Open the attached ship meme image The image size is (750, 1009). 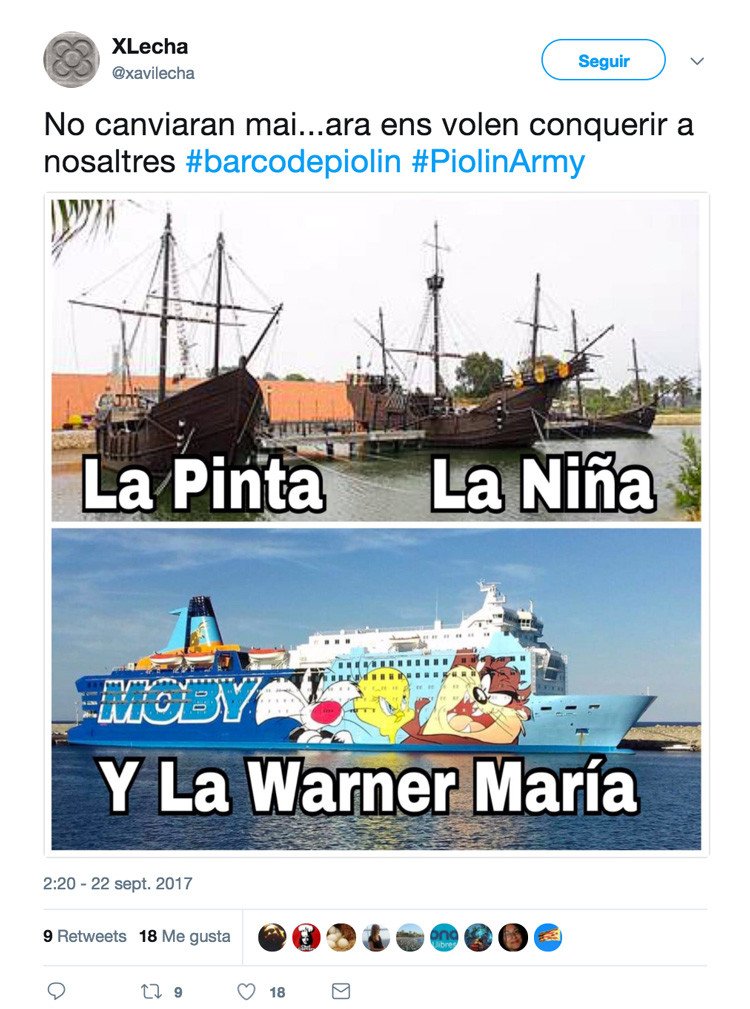coord(376,523)
